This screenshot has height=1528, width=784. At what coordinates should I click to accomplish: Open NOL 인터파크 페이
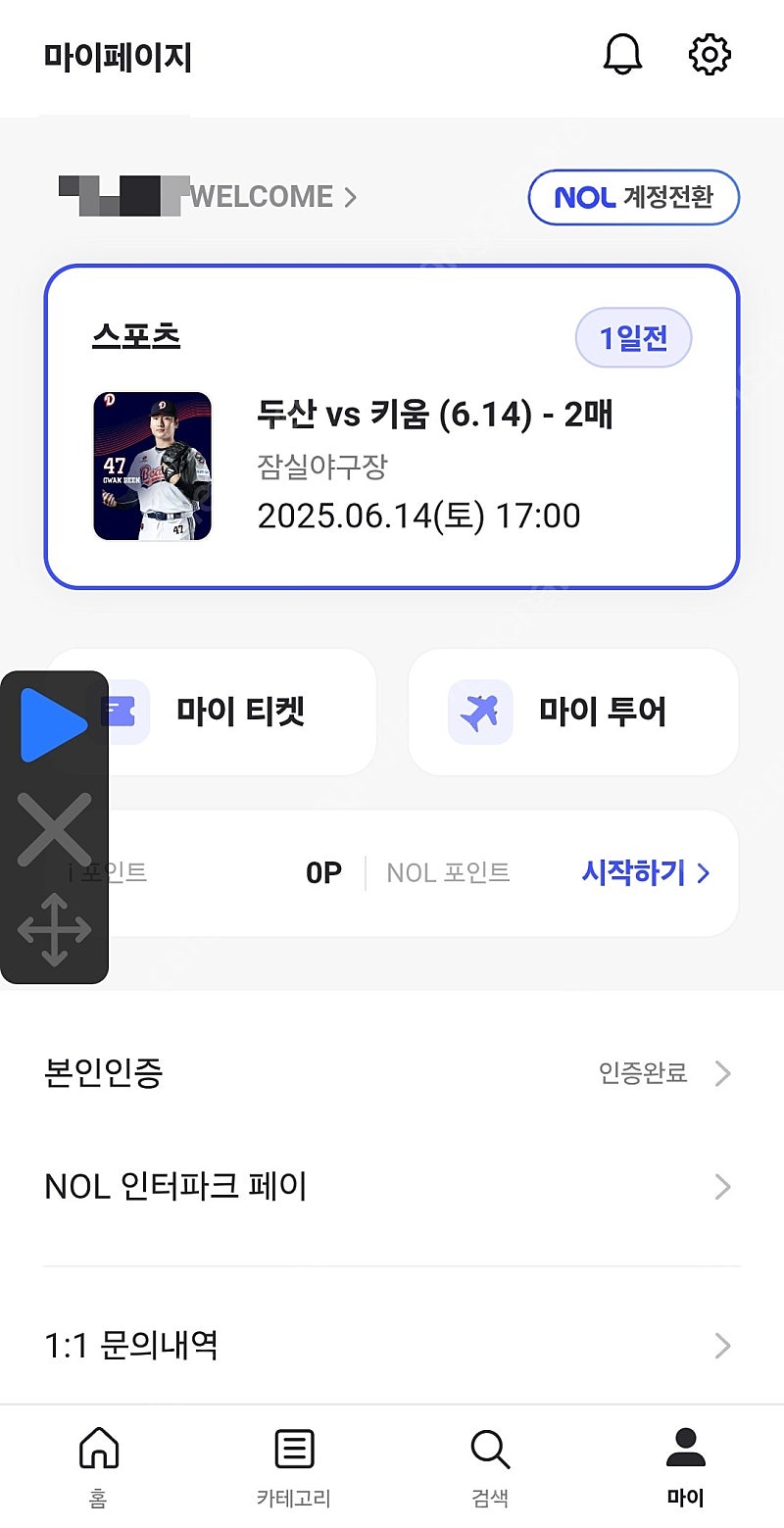point(392,1187)
